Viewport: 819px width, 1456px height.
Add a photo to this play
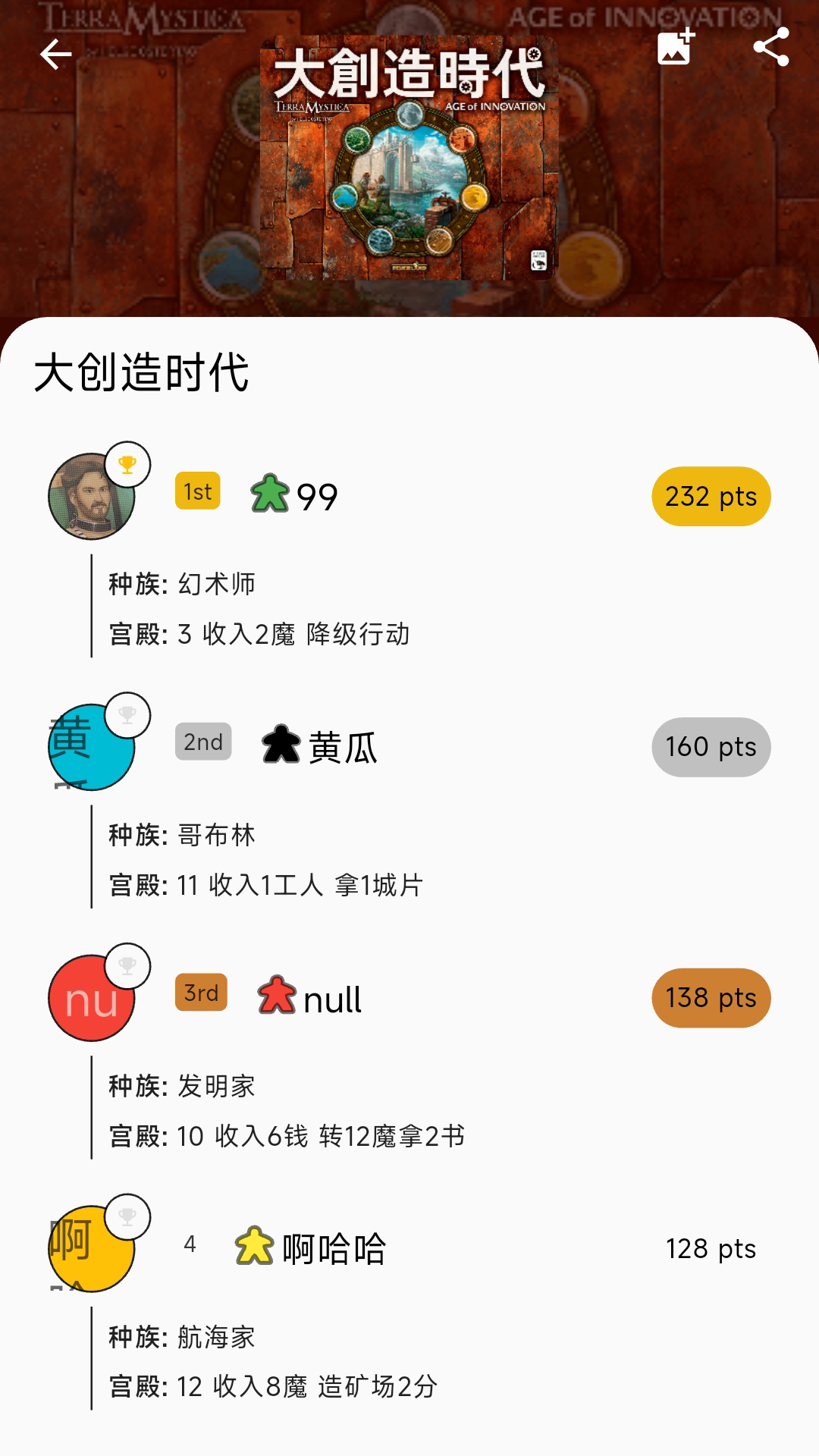[x=676, y=47]
